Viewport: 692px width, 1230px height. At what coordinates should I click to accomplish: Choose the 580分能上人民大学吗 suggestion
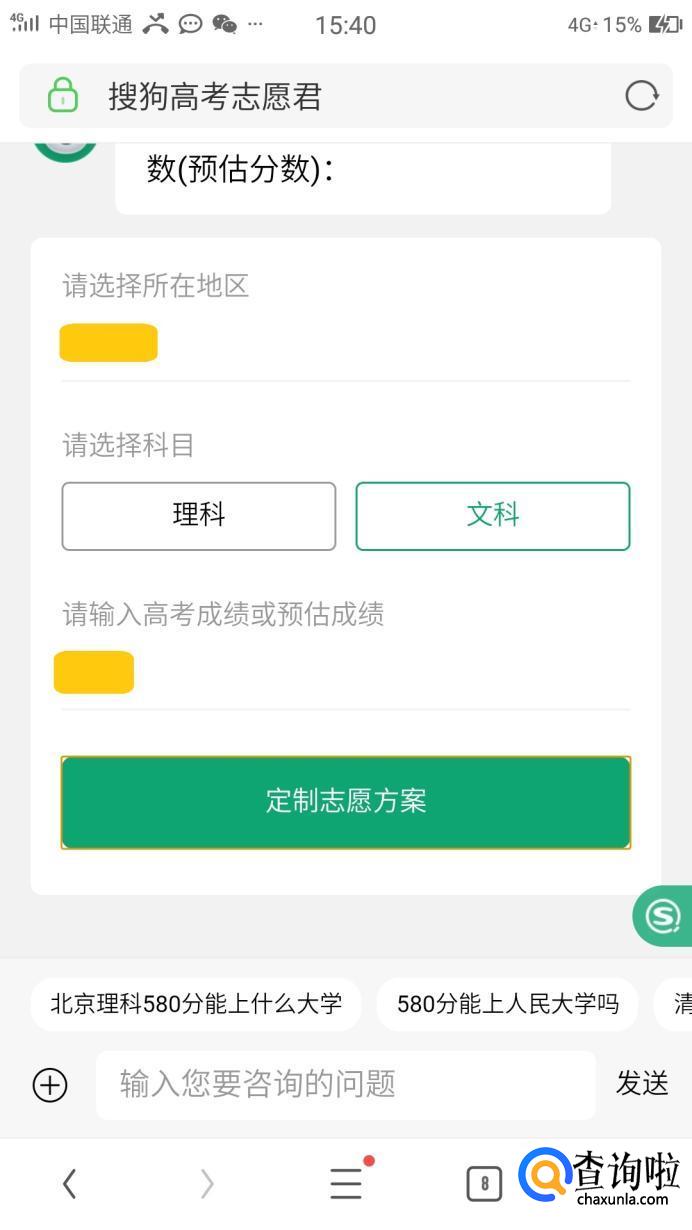pyautogui.click(x=508, y=1004)
